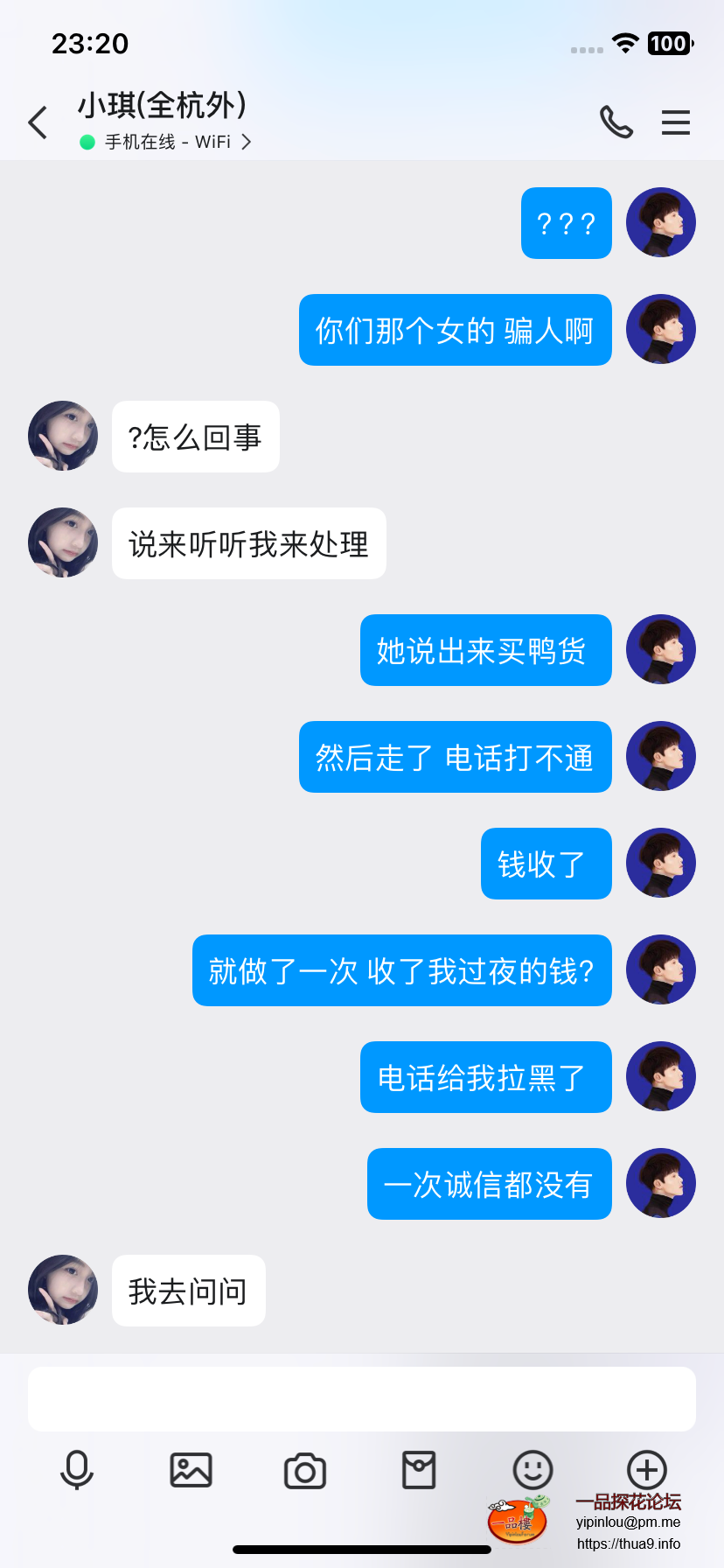Screen dimensions: 724x1568
Task: Open the plus menu for more options
Action: click(x=647, y=1470)
